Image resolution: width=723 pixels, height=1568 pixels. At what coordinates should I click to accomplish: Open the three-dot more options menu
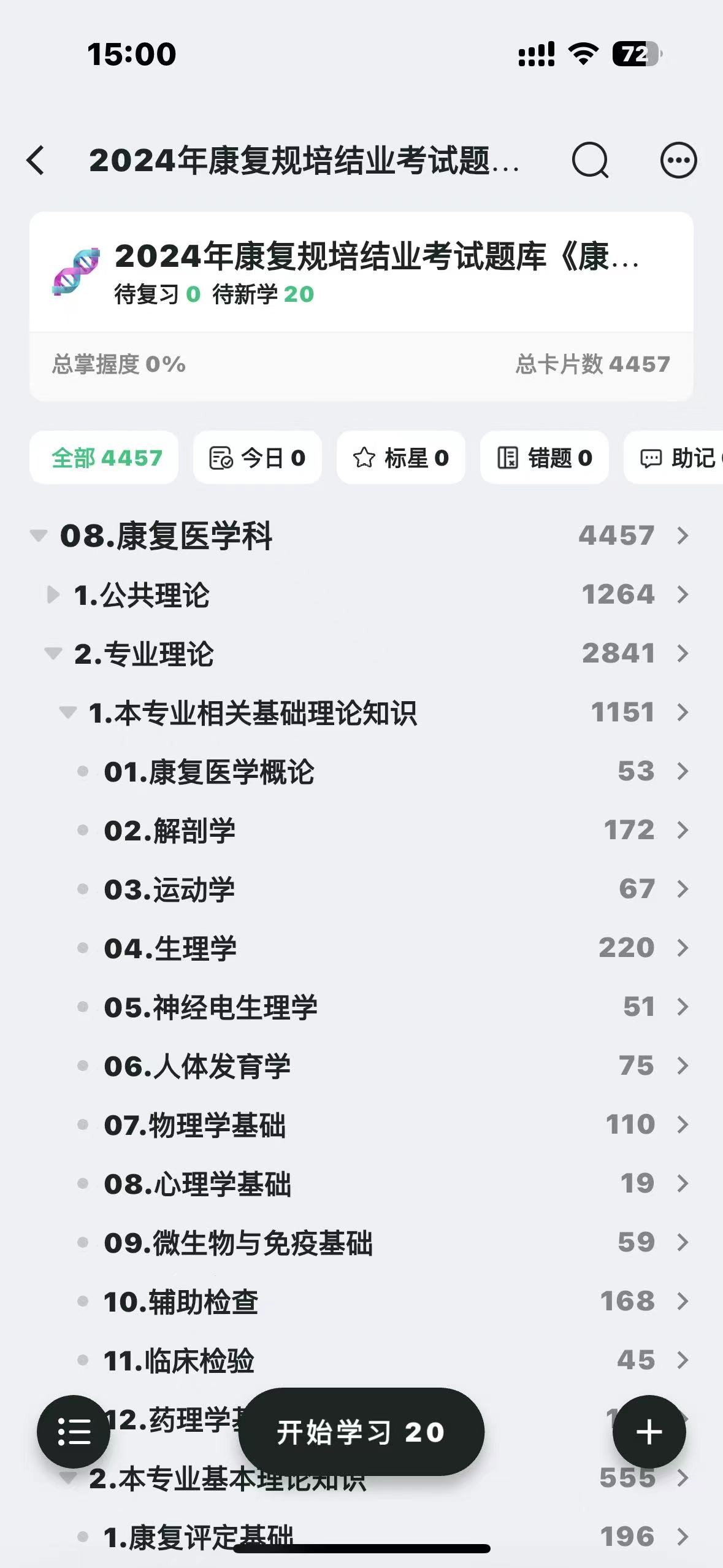(x=678, y=160)
